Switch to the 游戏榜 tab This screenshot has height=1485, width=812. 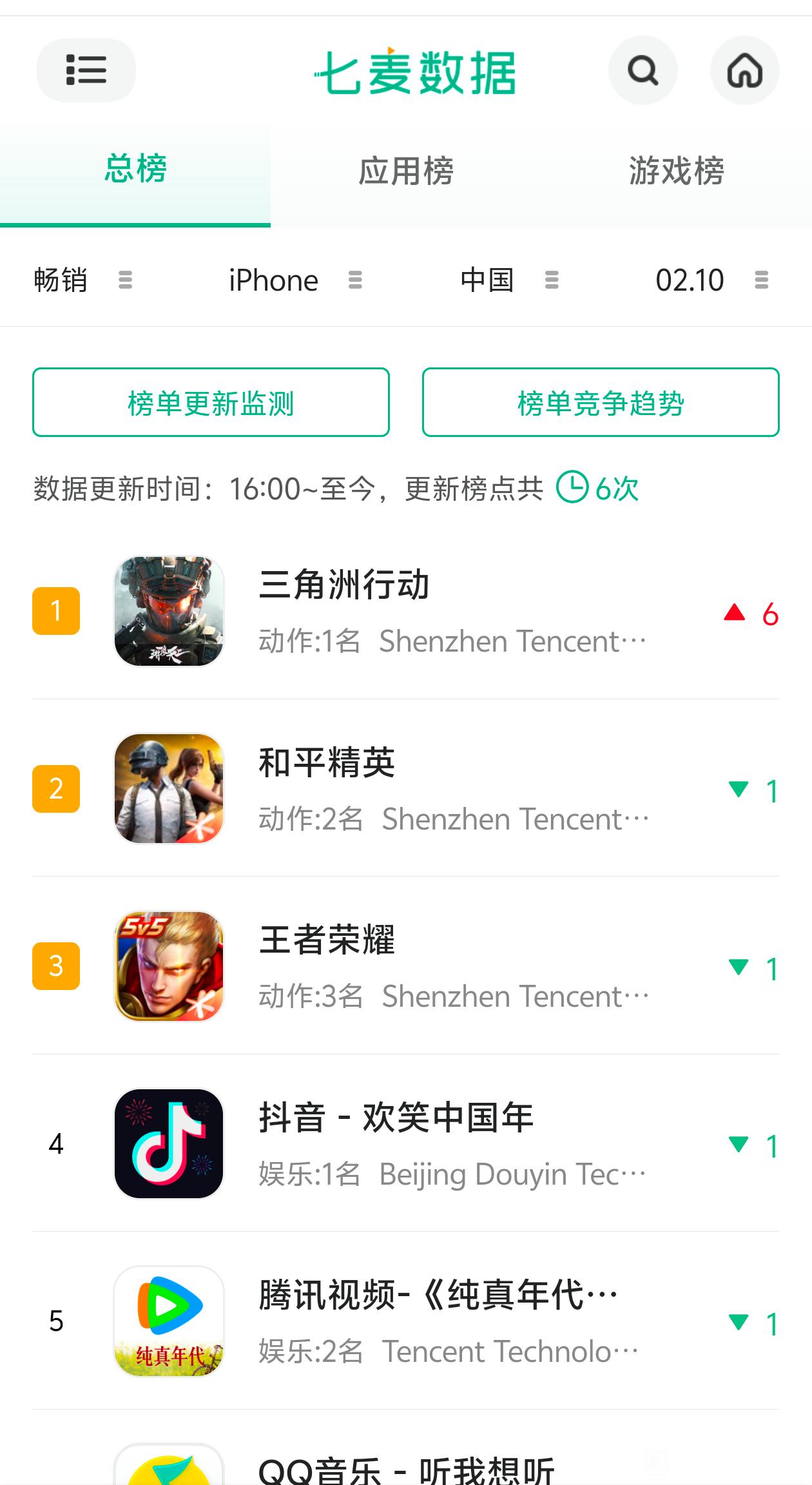click(676, 171)
